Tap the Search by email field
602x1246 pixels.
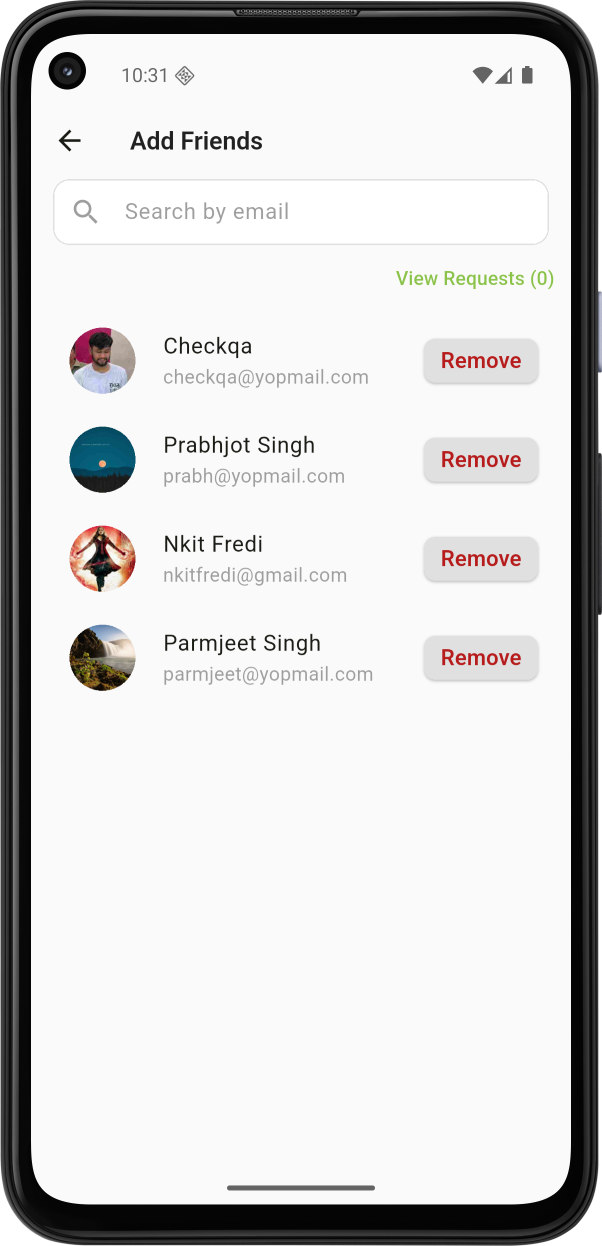click(300, 212)
